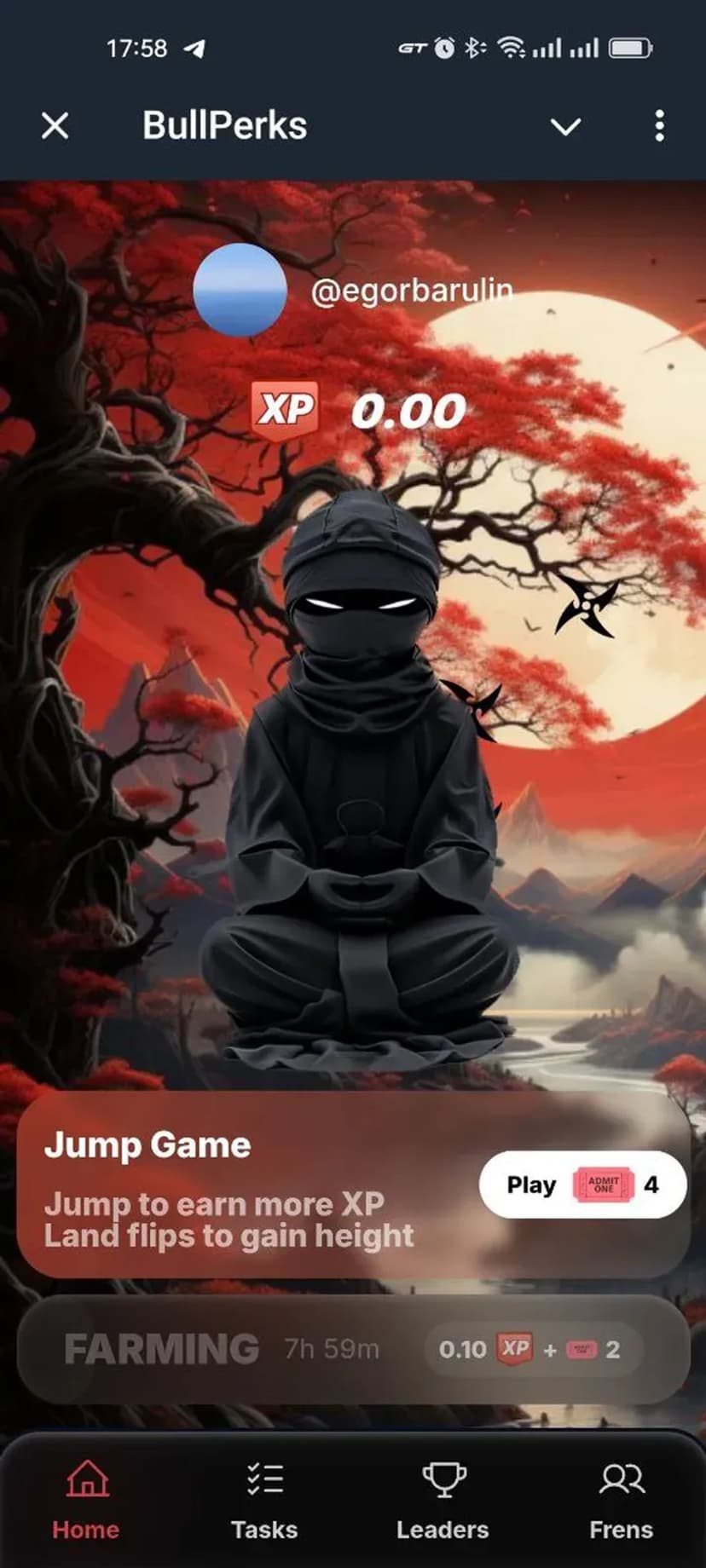Close the BullPerks mini app
Viewport: 706px width, 1568px height.
pos(55,126)
